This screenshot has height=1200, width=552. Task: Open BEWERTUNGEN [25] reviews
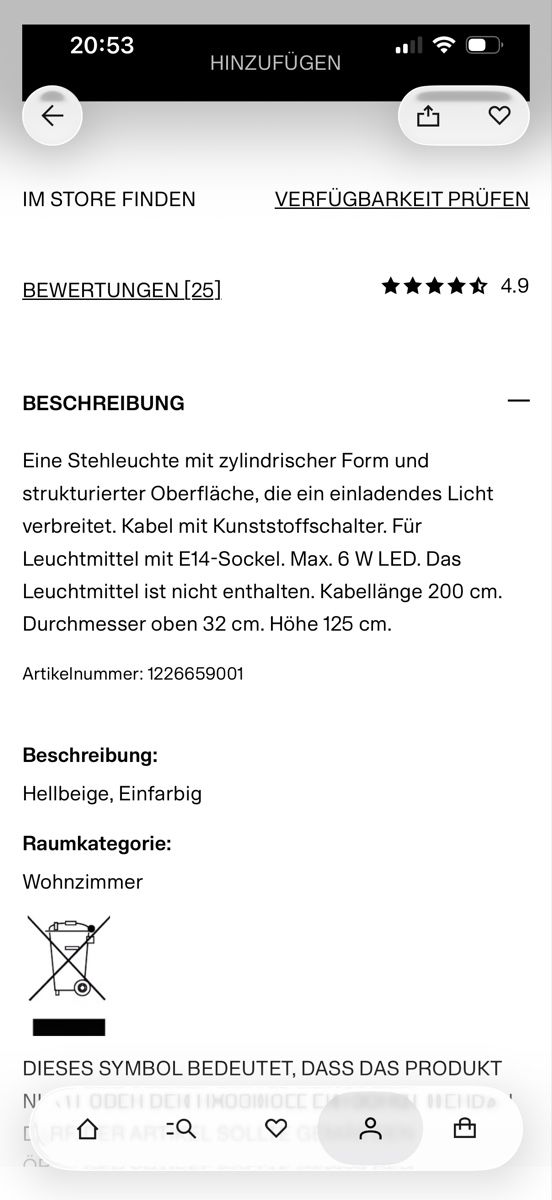pos(122,290)
